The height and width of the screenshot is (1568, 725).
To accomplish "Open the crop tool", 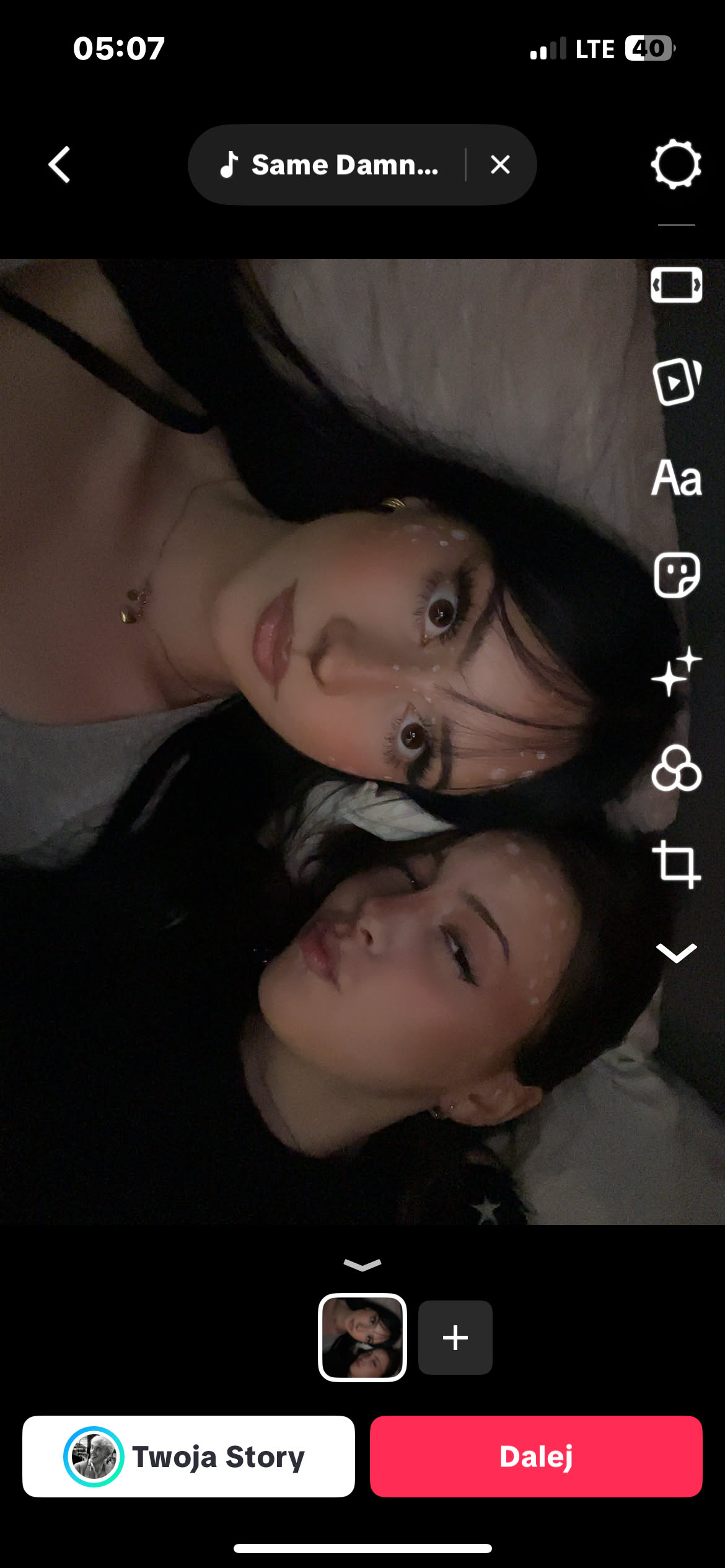I will [676, 865].
